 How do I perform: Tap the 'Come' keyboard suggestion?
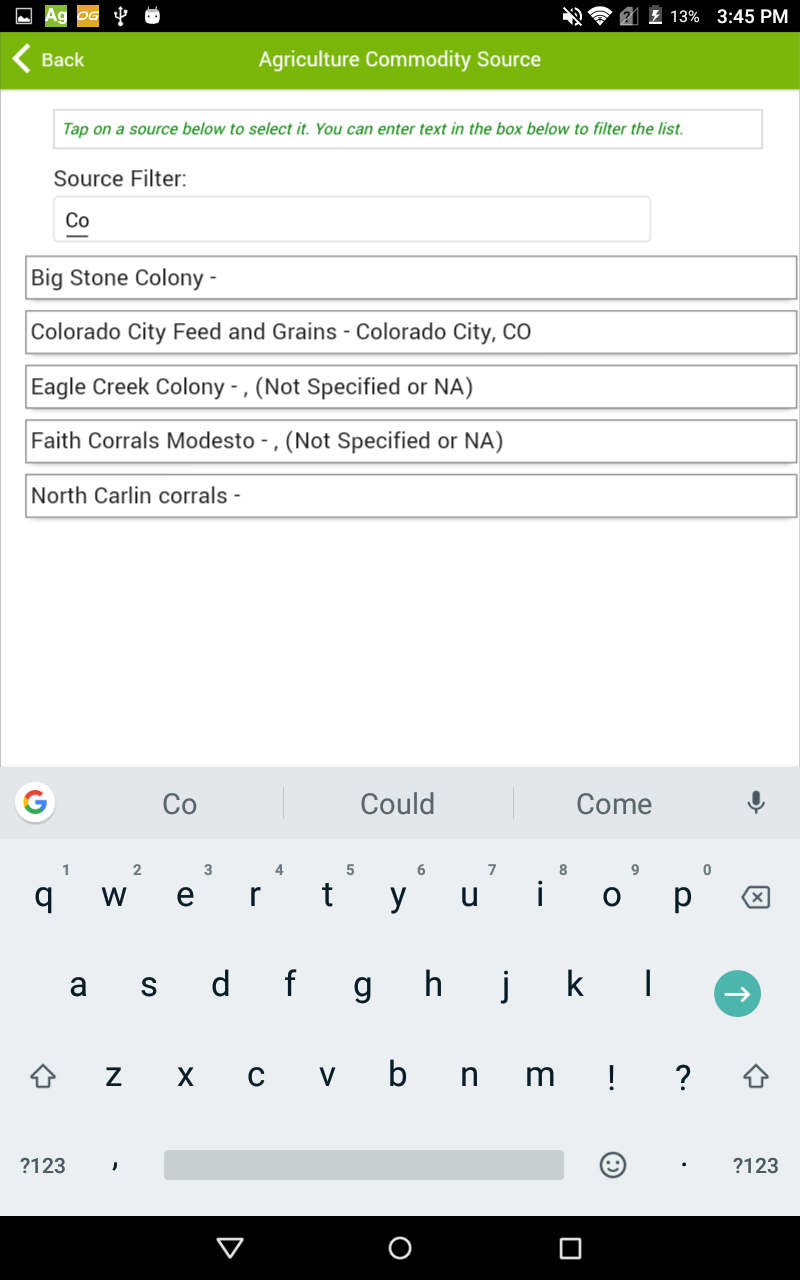tap(614, 804)
